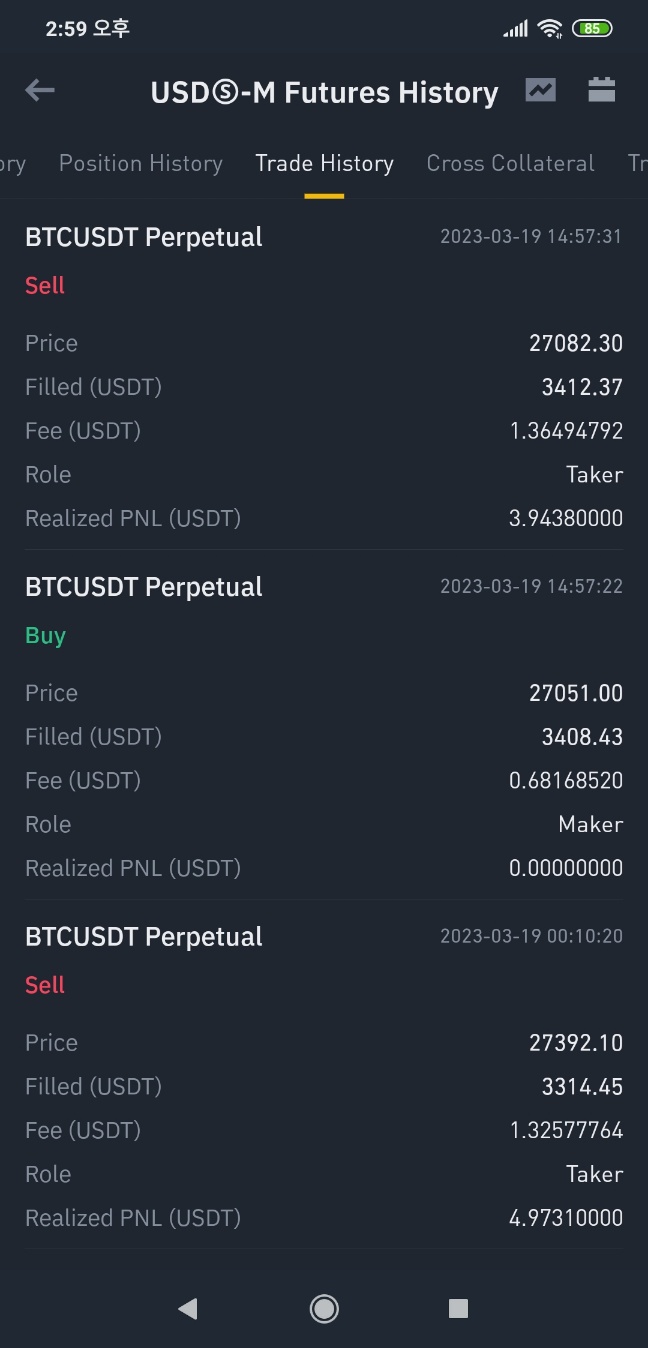Go back using the top-left arrow
The image size is (648, 1348).
pos(40,90)
